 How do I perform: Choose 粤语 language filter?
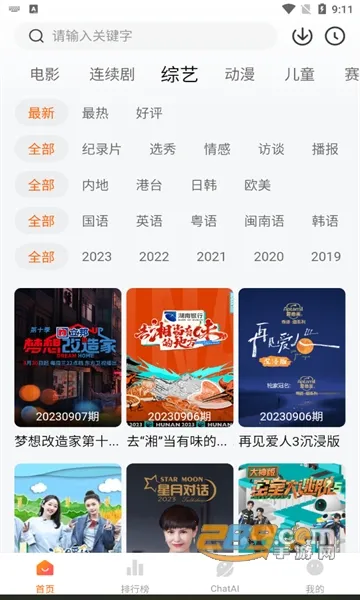pyautogui.click(x=204, y=221)
